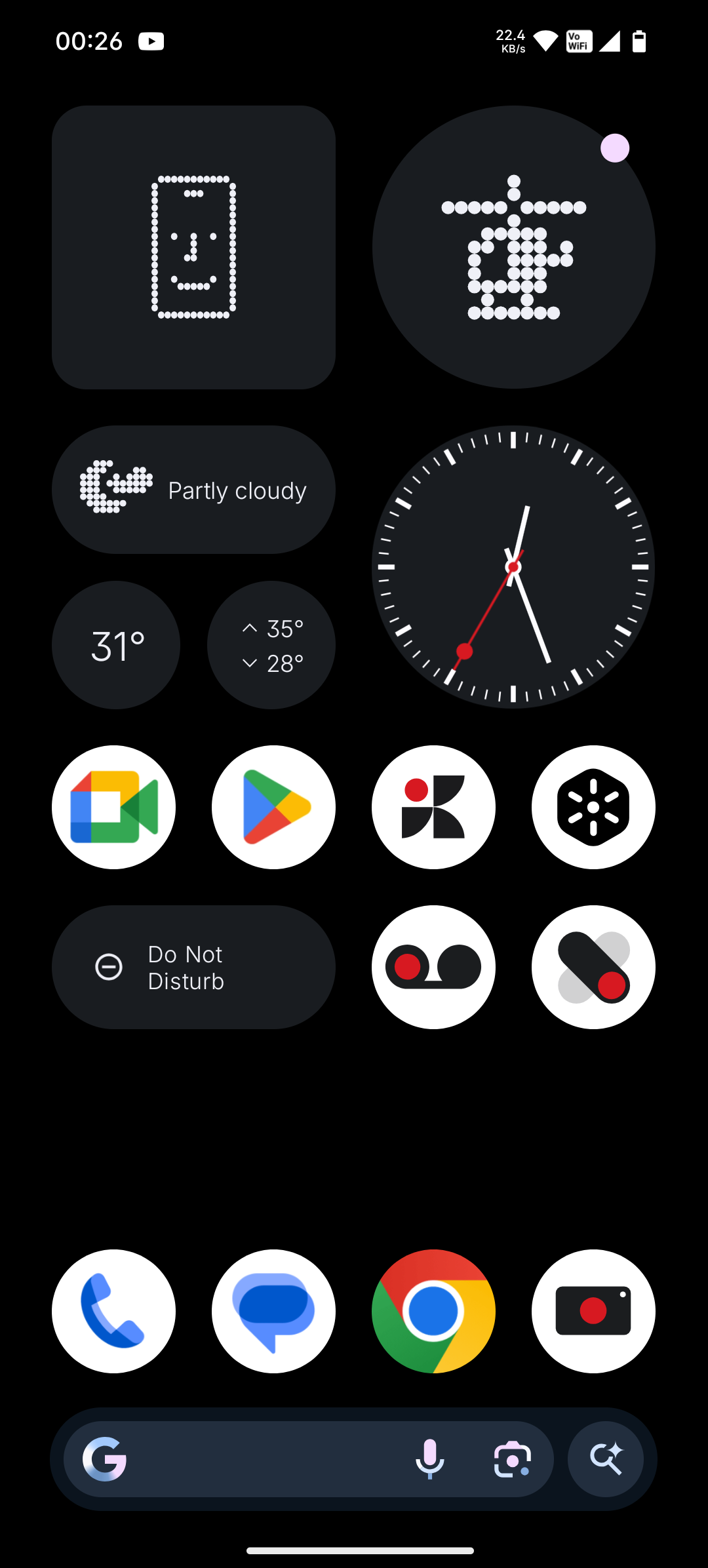This screenshot has width=708, height=1568.
Task: Open the Partly cloudy weather widget
Action: 193,490
